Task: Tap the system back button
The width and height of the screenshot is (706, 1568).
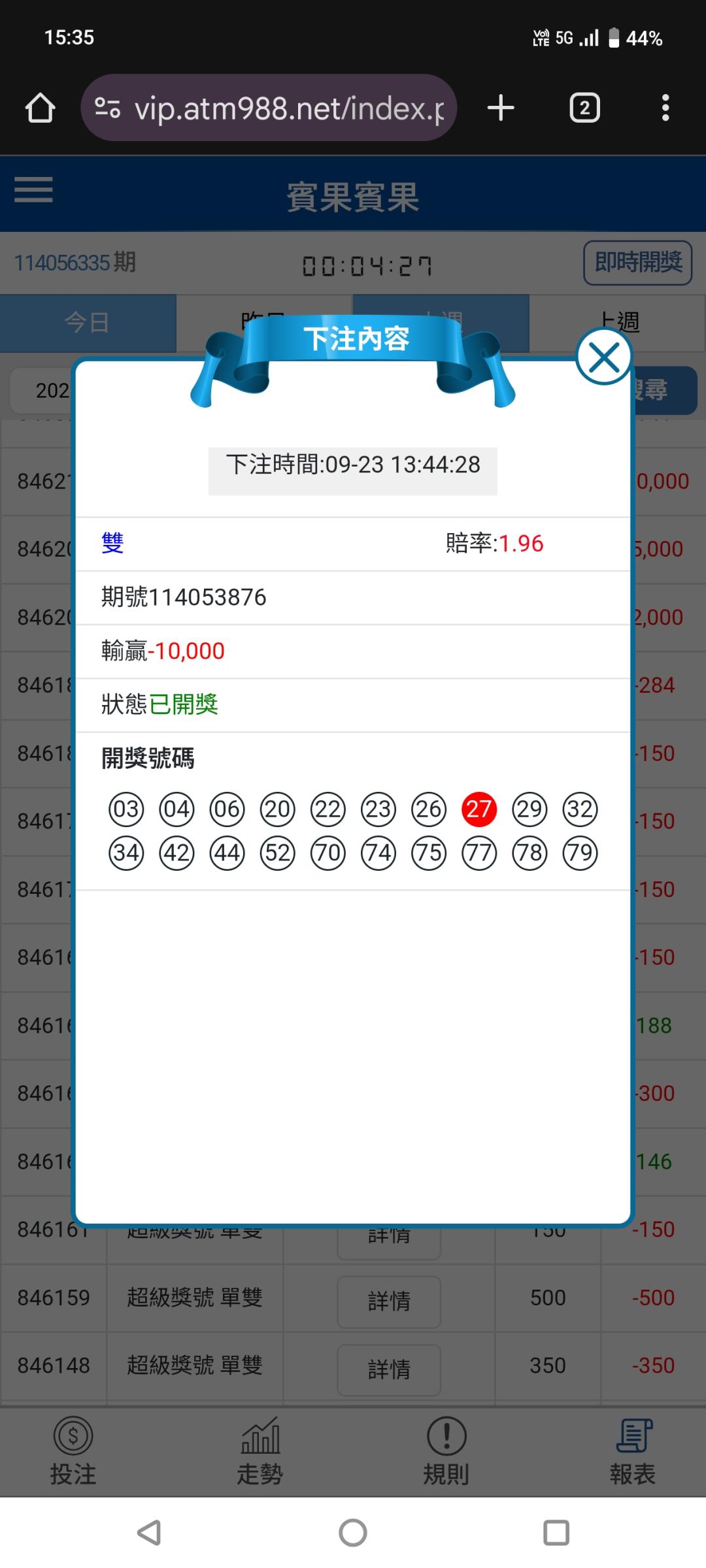Action: [149, 1532]
